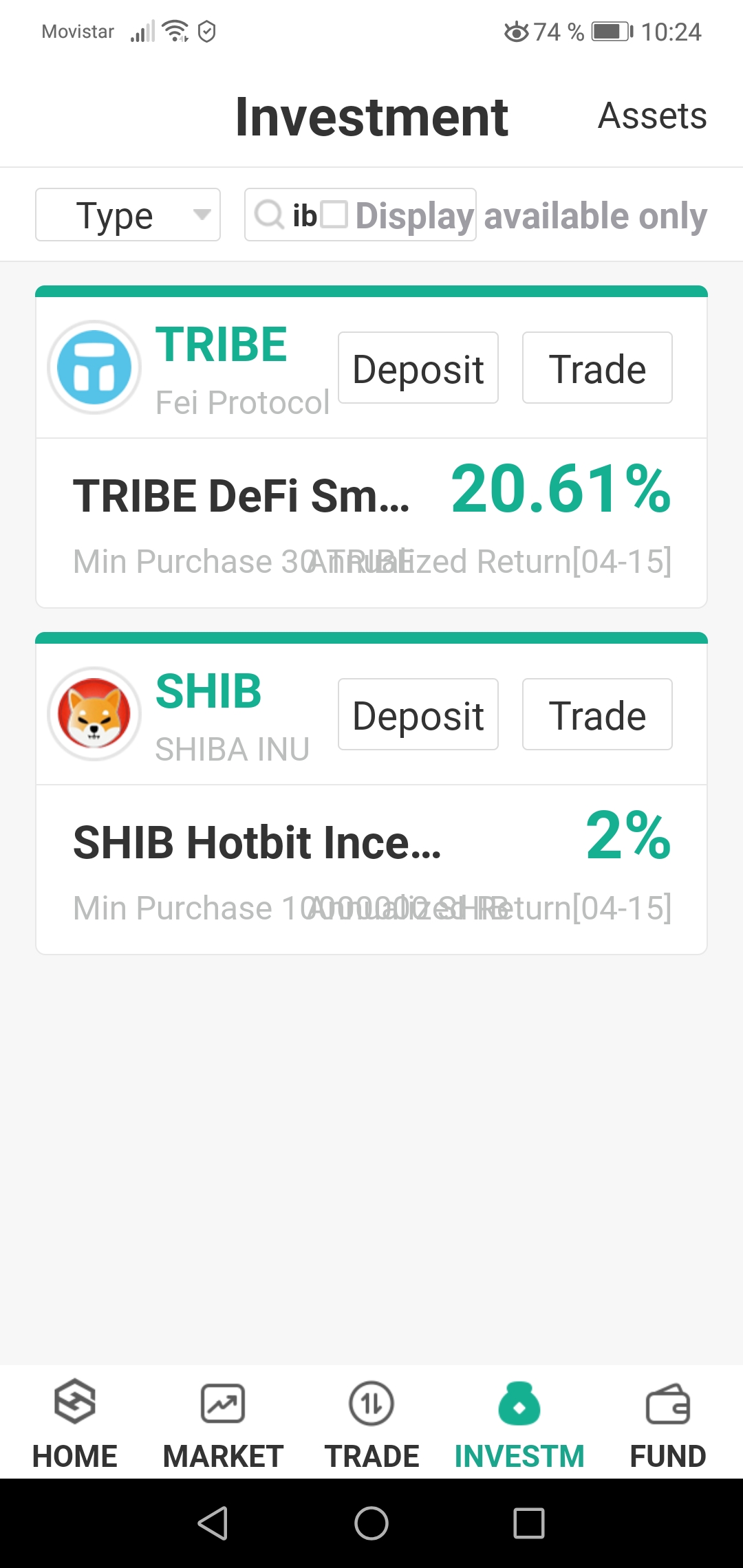
Task: Open the TRIBE DeFi 20.61% product
Action: [371, 523]
